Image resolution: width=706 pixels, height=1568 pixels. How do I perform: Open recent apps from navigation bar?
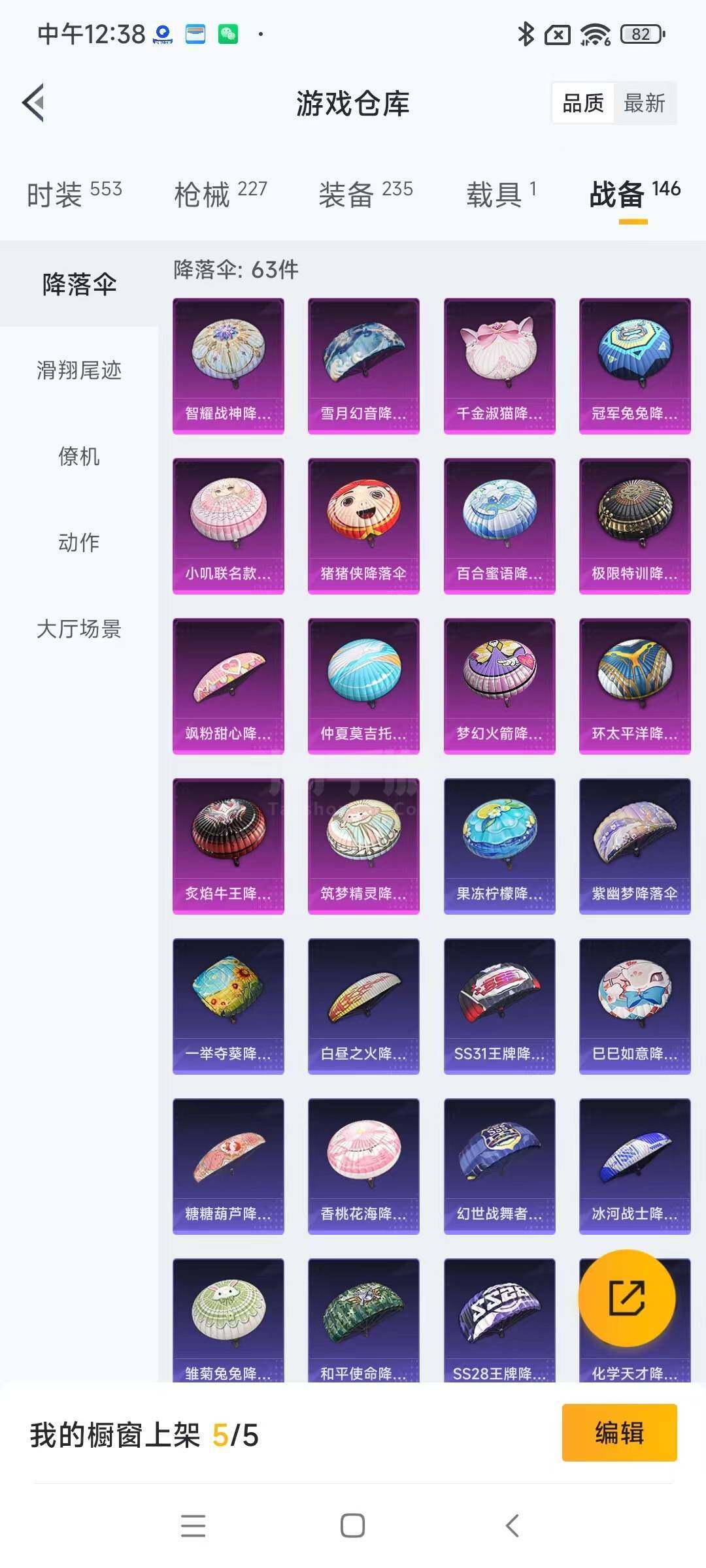(193, 1526)
